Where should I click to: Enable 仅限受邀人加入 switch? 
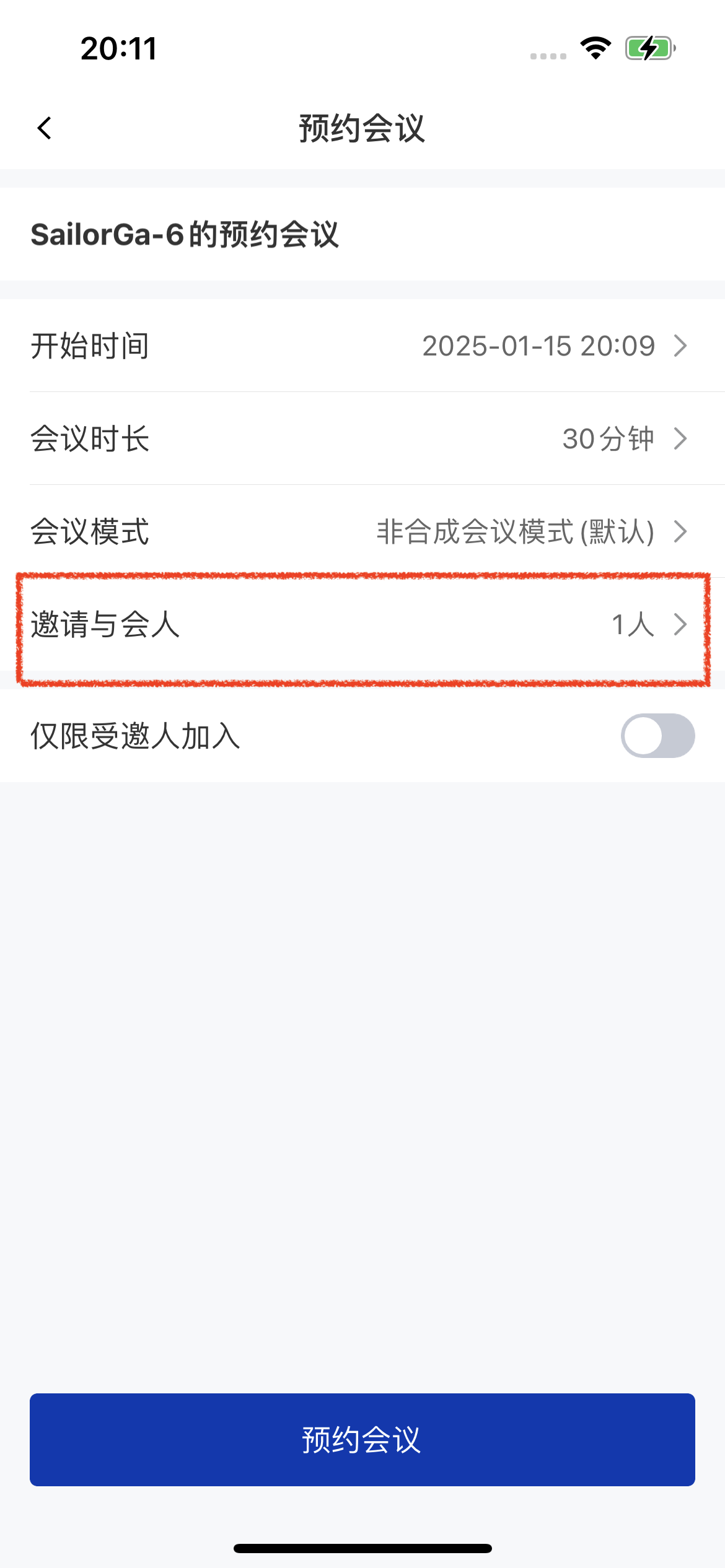(x=657, y=736)
